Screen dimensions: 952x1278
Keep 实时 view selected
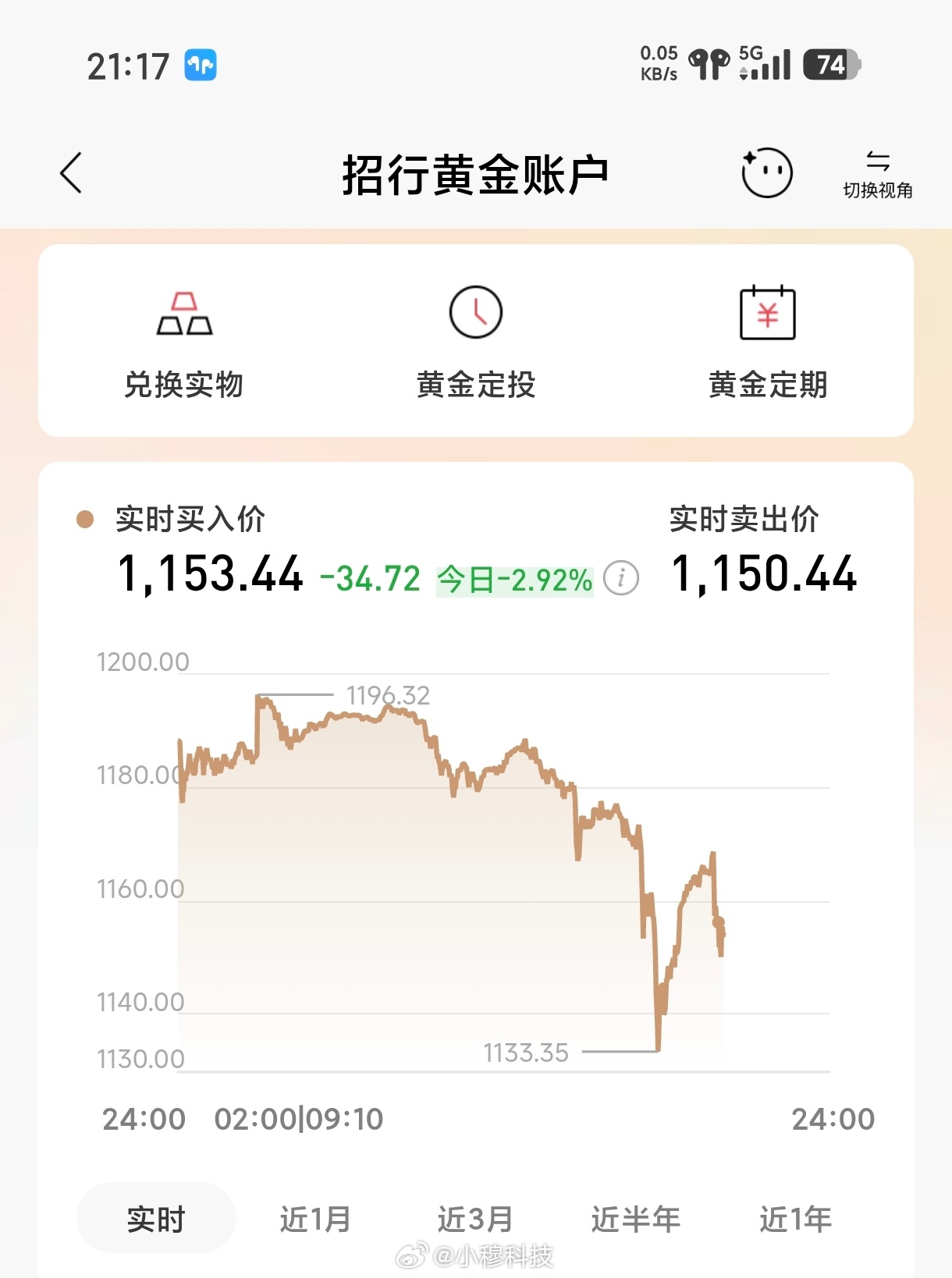[155, 1218]
